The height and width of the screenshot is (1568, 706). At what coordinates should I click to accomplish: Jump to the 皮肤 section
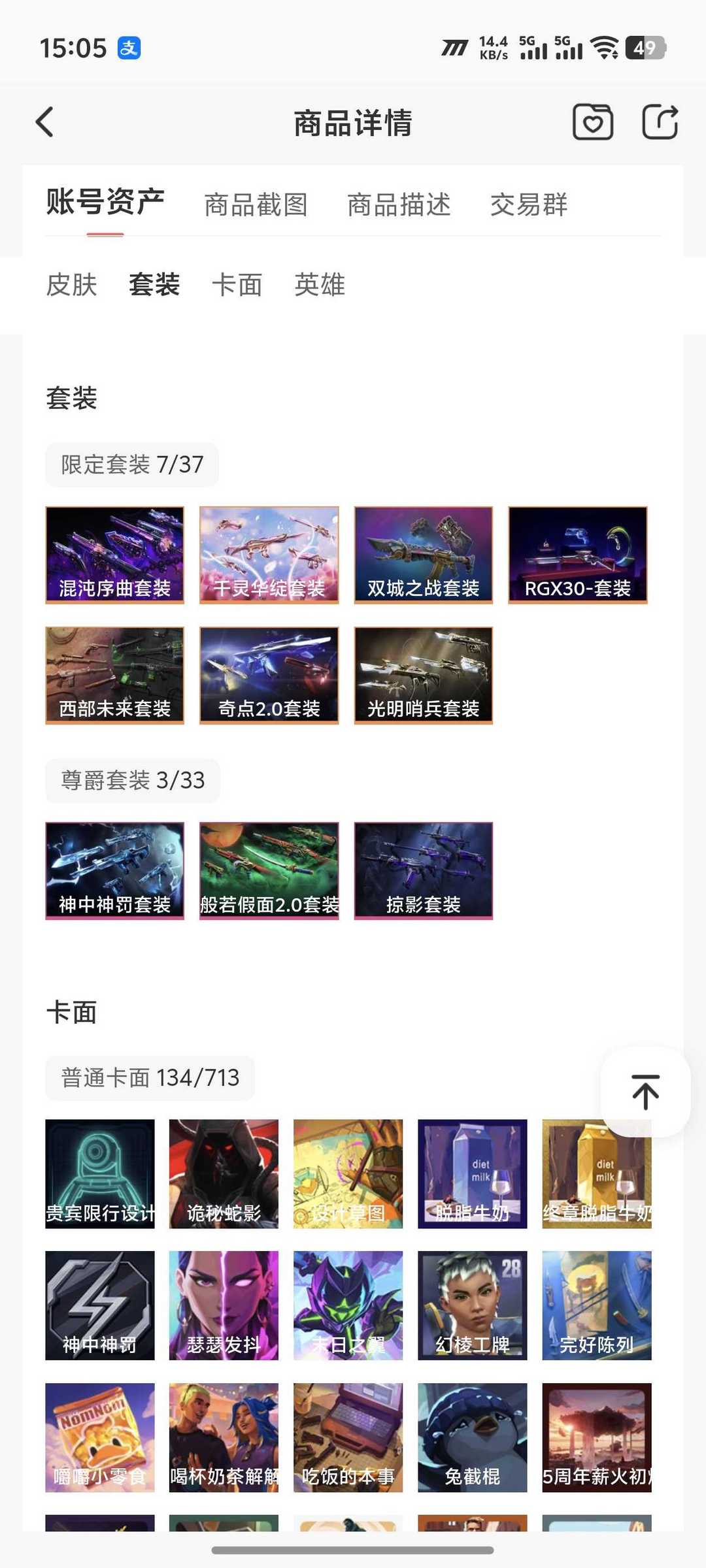[71, 285]
